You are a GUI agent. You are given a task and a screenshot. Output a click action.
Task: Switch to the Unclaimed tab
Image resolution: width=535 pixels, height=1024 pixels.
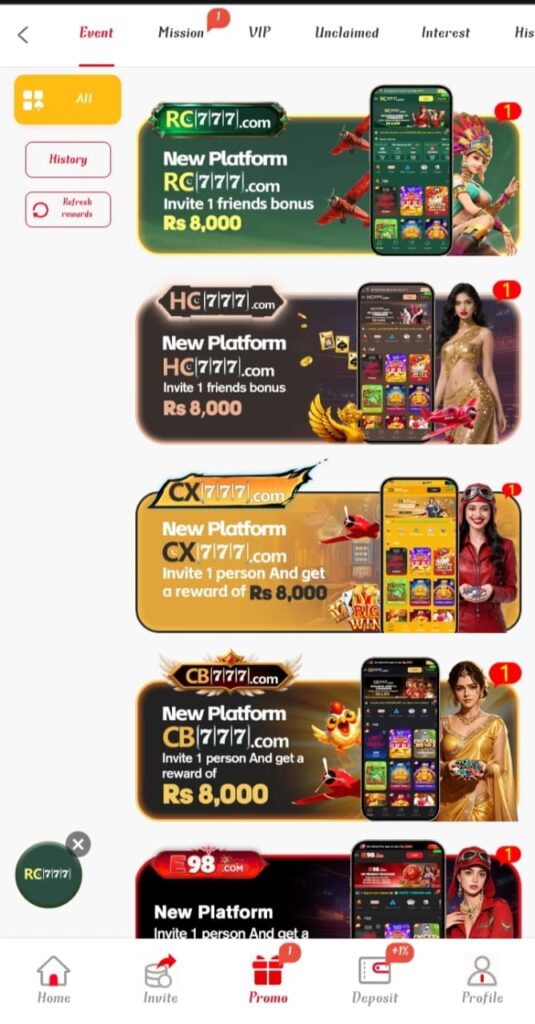click(x=346, y=32)
